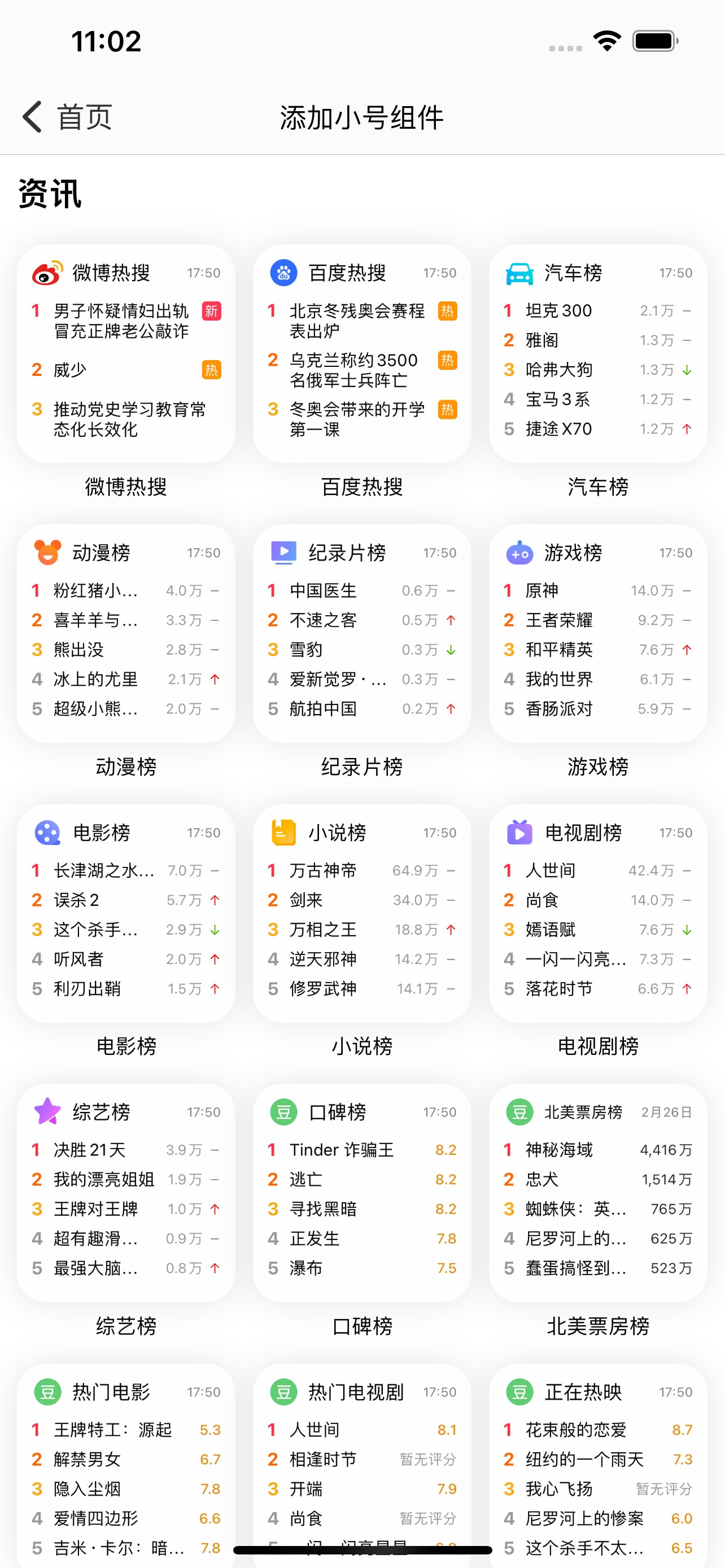Pick the 北美票房榜 widget card
Screen dimensions: 725x1568
[x=597, y=1192]
